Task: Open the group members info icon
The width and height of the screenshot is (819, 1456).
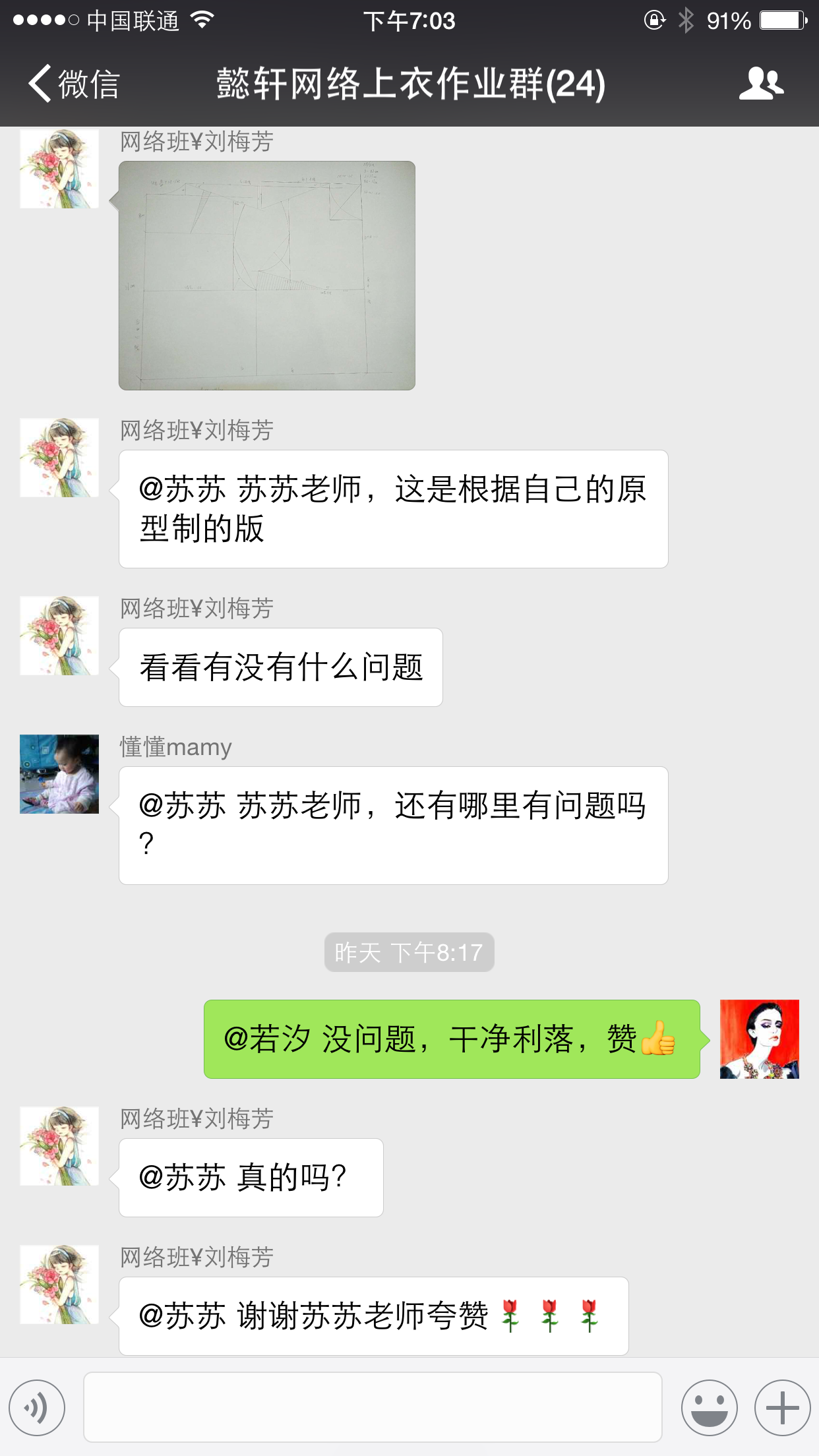Action: pyautogui.click(x=761, y=84)
